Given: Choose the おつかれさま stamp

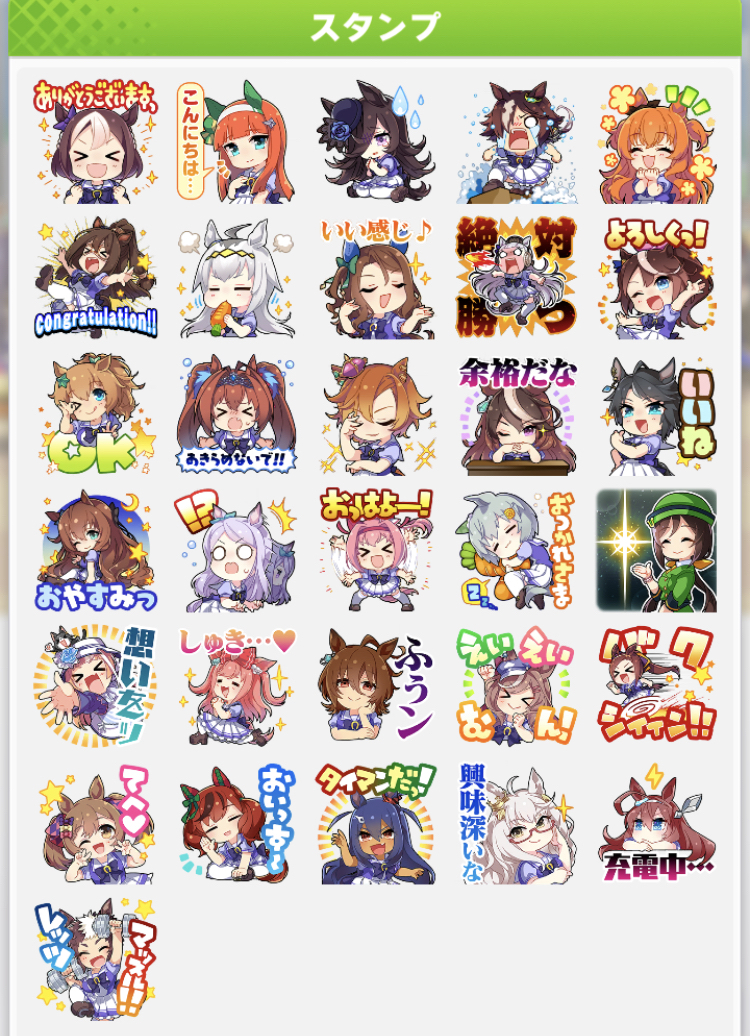Looking at the screenshot, I should [x=517, y=551].
